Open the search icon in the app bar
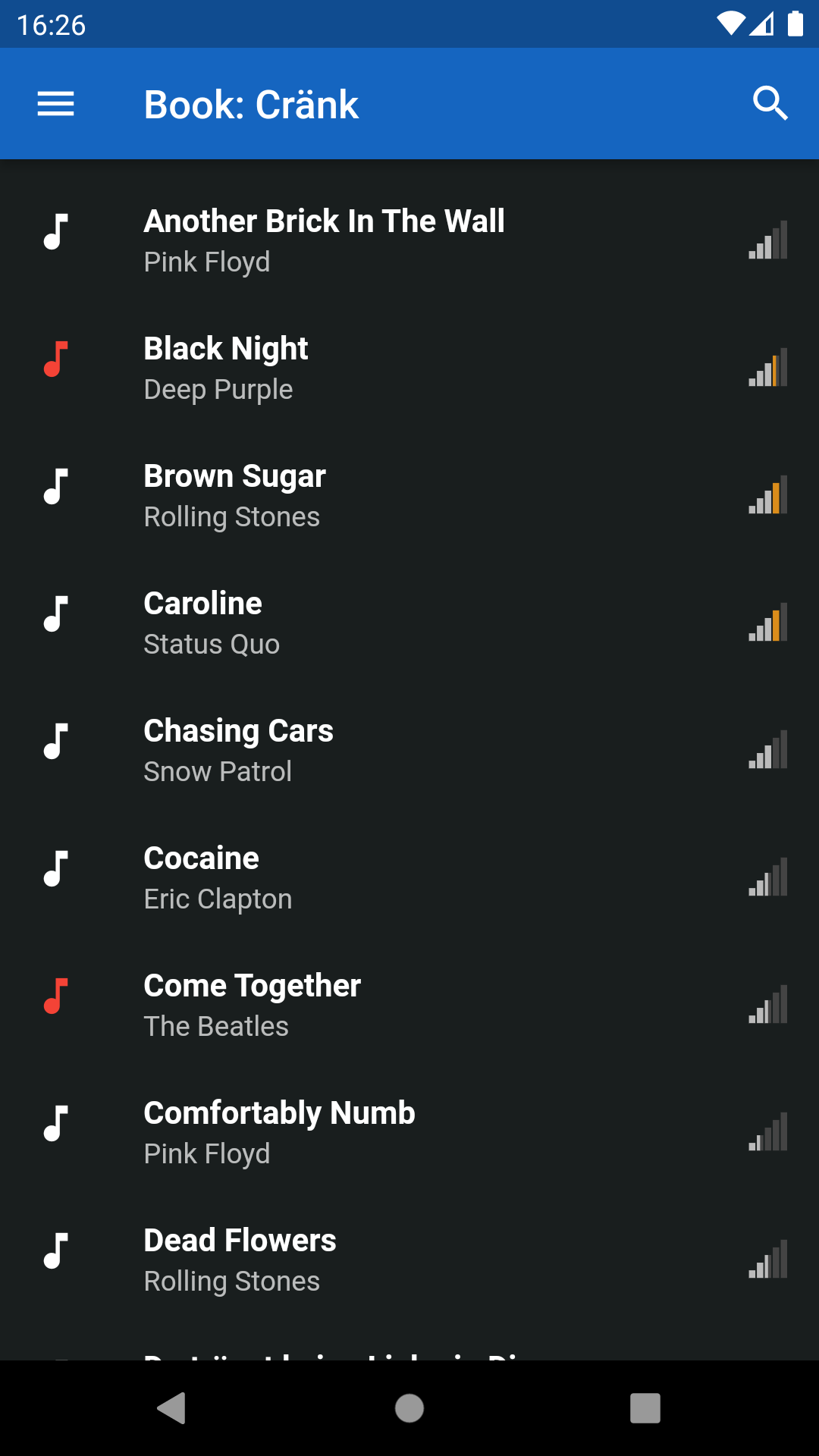 [x=770, y=104]
